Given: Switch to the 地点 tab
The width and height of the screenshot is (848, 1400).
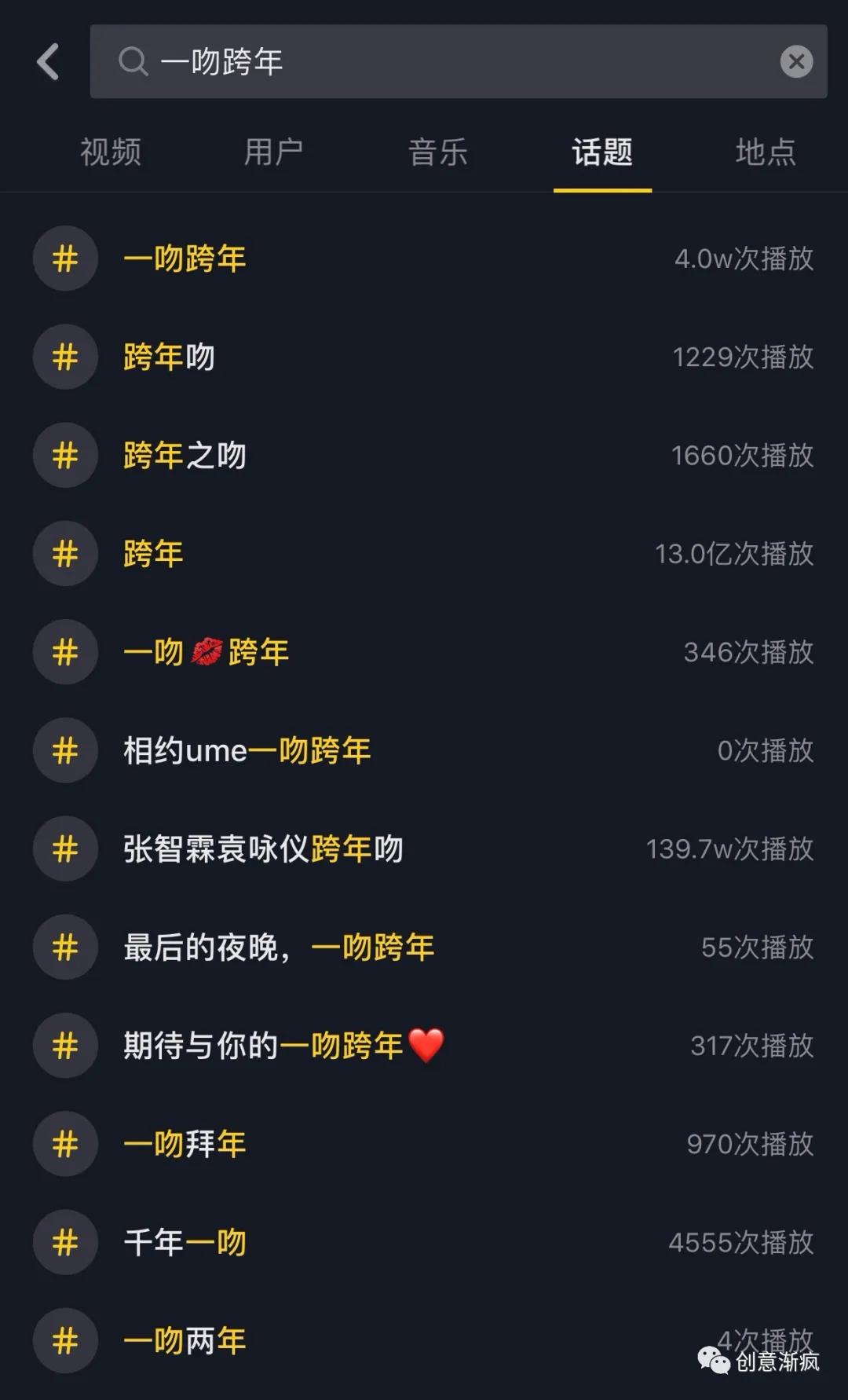Looking at the screenshot, I should tap(766, 152).
